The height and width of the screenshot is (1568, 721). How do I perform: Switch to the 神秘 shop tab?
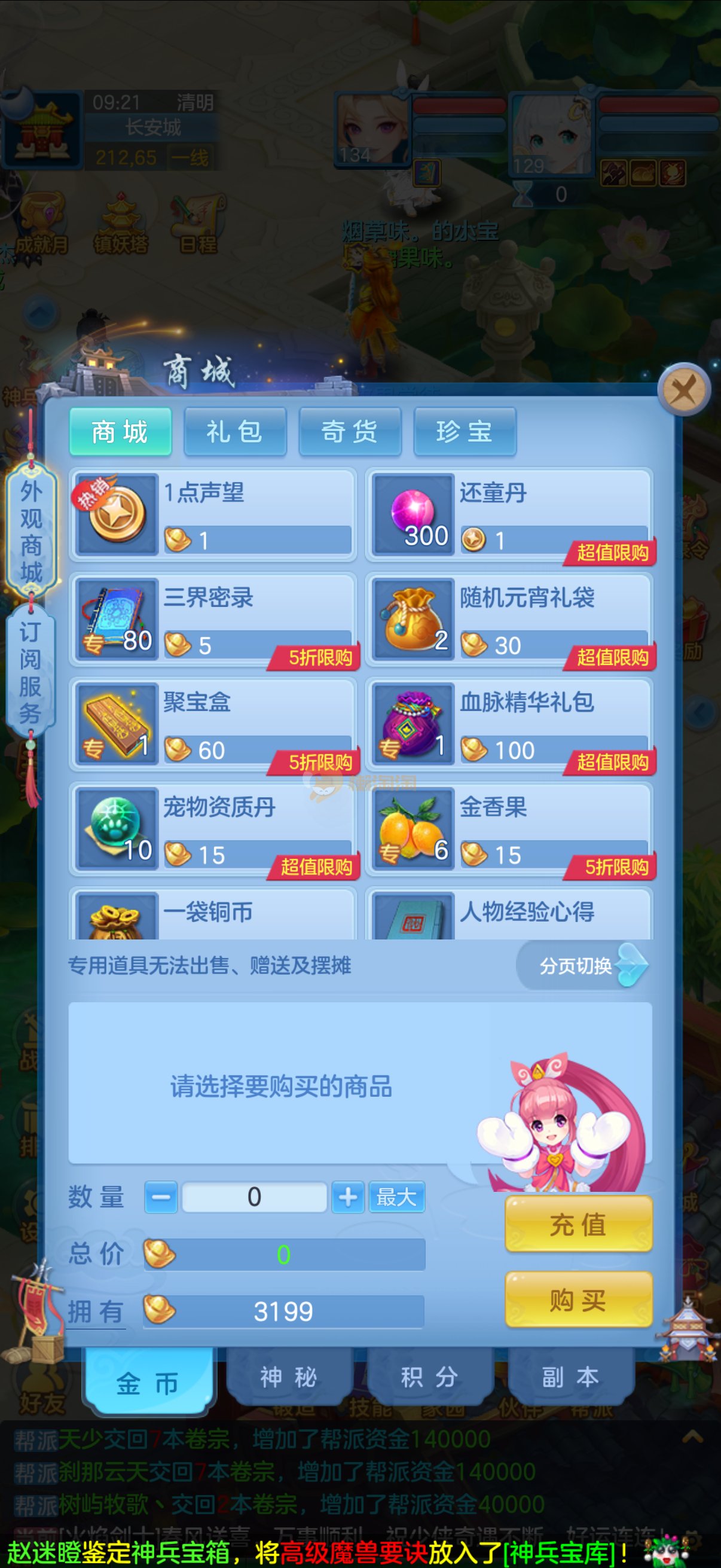pyautogui.click(x=289, y=1377)
